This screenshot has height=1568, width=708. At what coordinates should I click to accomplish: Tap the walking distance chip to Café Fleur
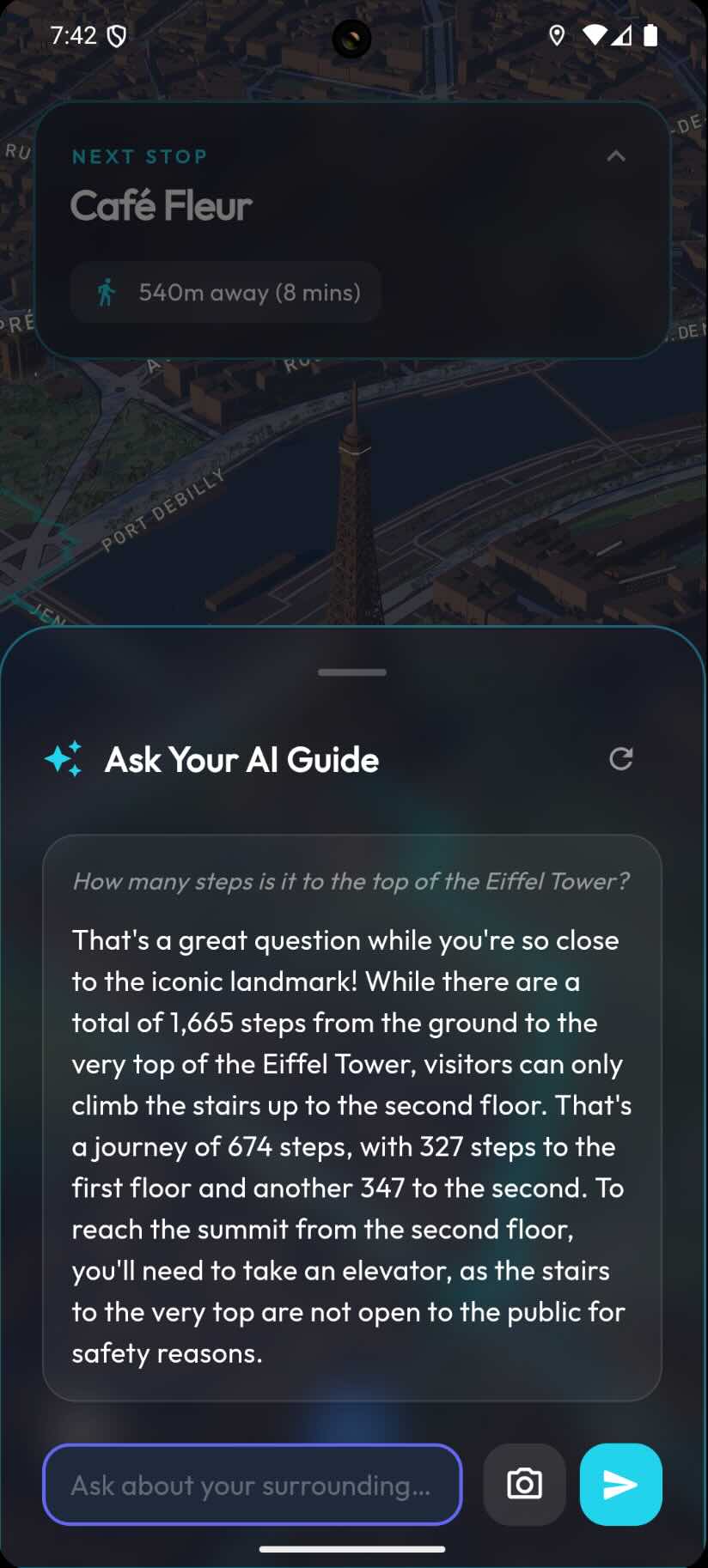click(x=226, y=292)
